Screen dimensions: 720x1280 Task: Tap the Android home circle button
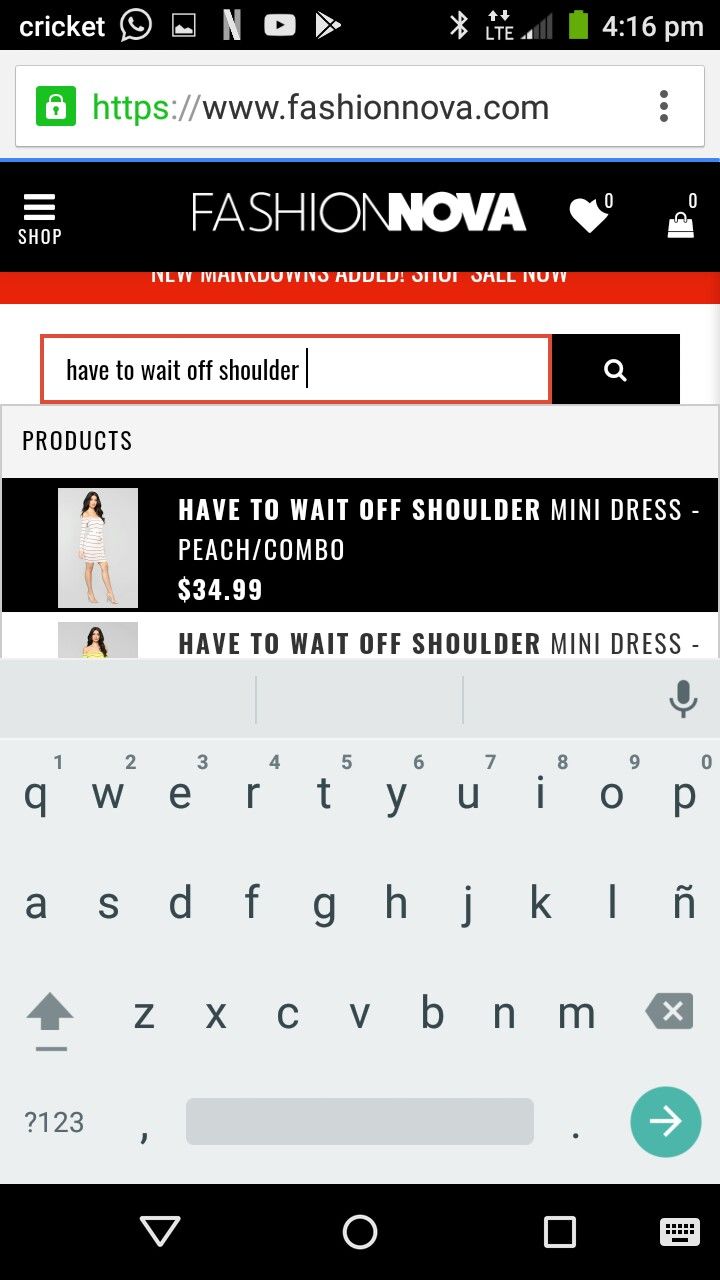[x=360, y=1231]
